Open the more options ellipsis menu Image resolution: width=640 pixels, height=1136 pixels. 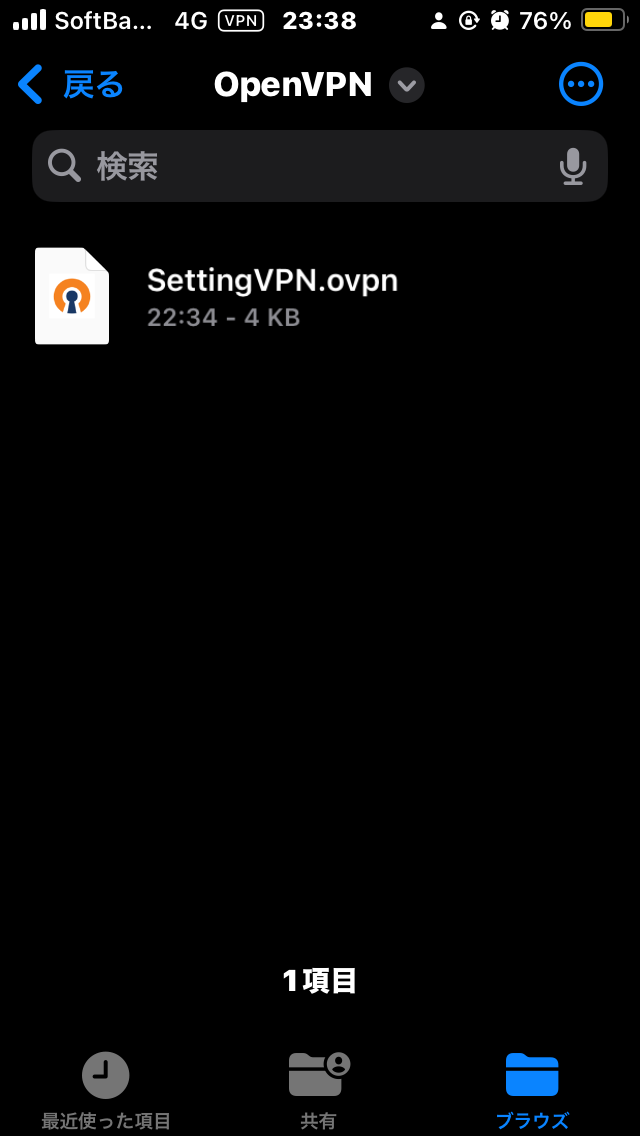[581, 85]
